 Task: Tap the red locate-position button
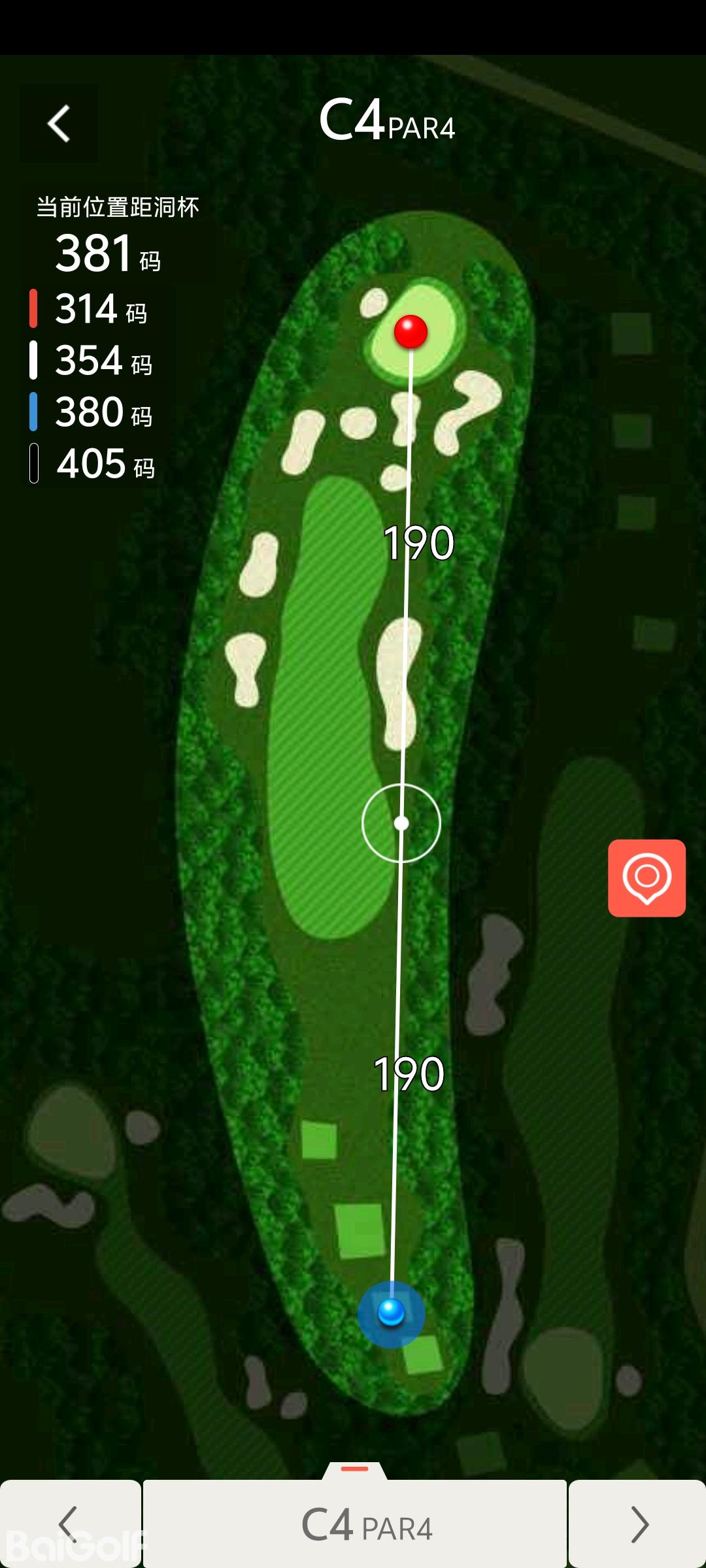coord(647,877)
